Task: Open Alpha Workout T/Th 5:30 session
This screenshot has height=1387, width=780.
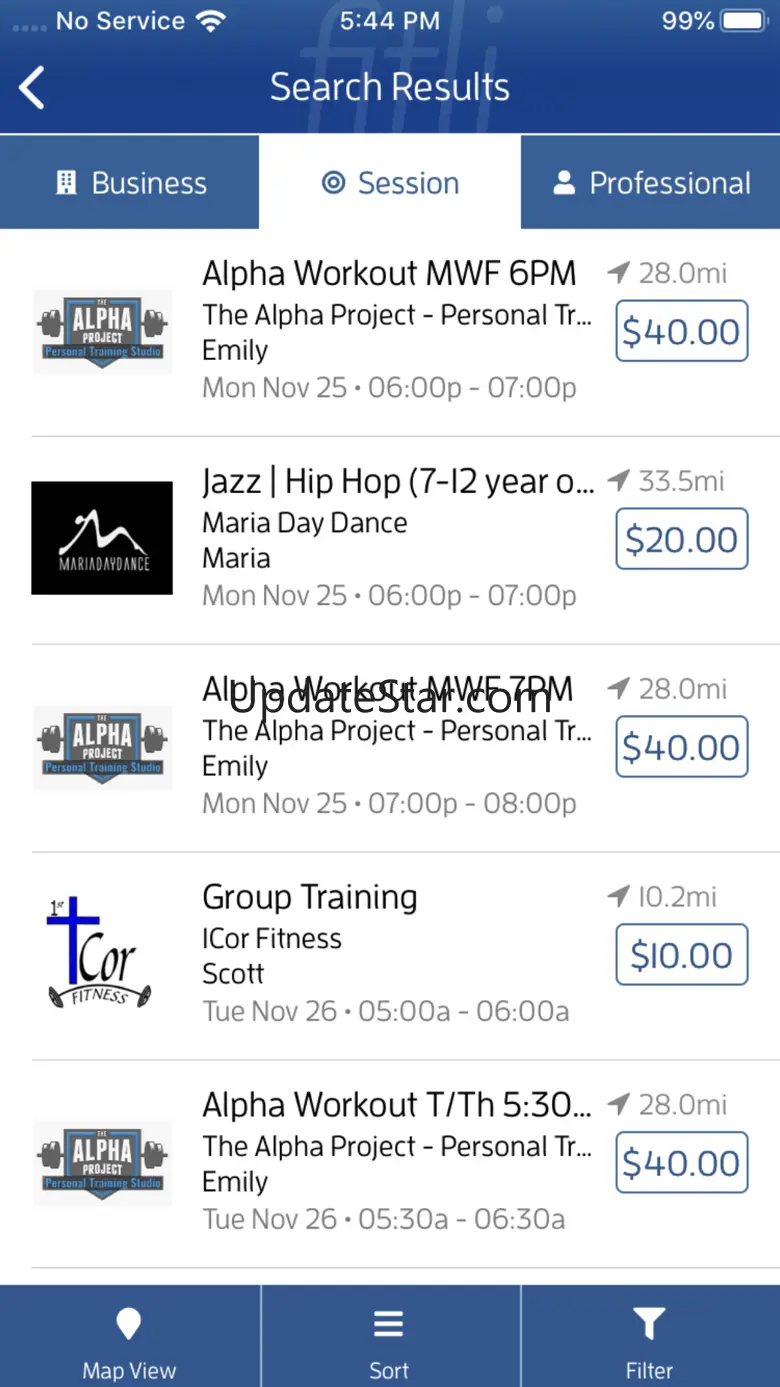Action: (x=390, y=1165)
